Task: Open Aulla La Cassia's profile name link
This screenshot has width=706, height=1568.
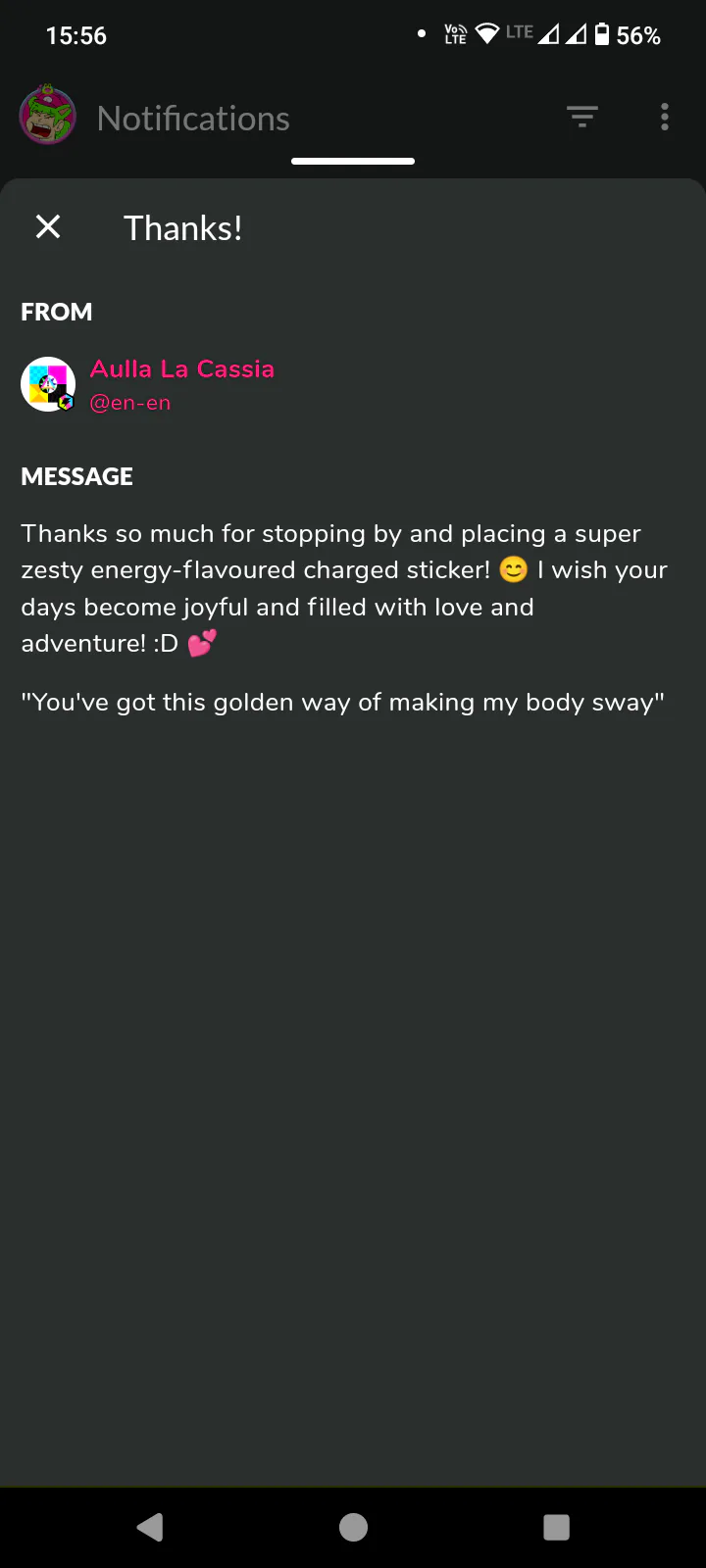Action: click(x=182, y=368)
